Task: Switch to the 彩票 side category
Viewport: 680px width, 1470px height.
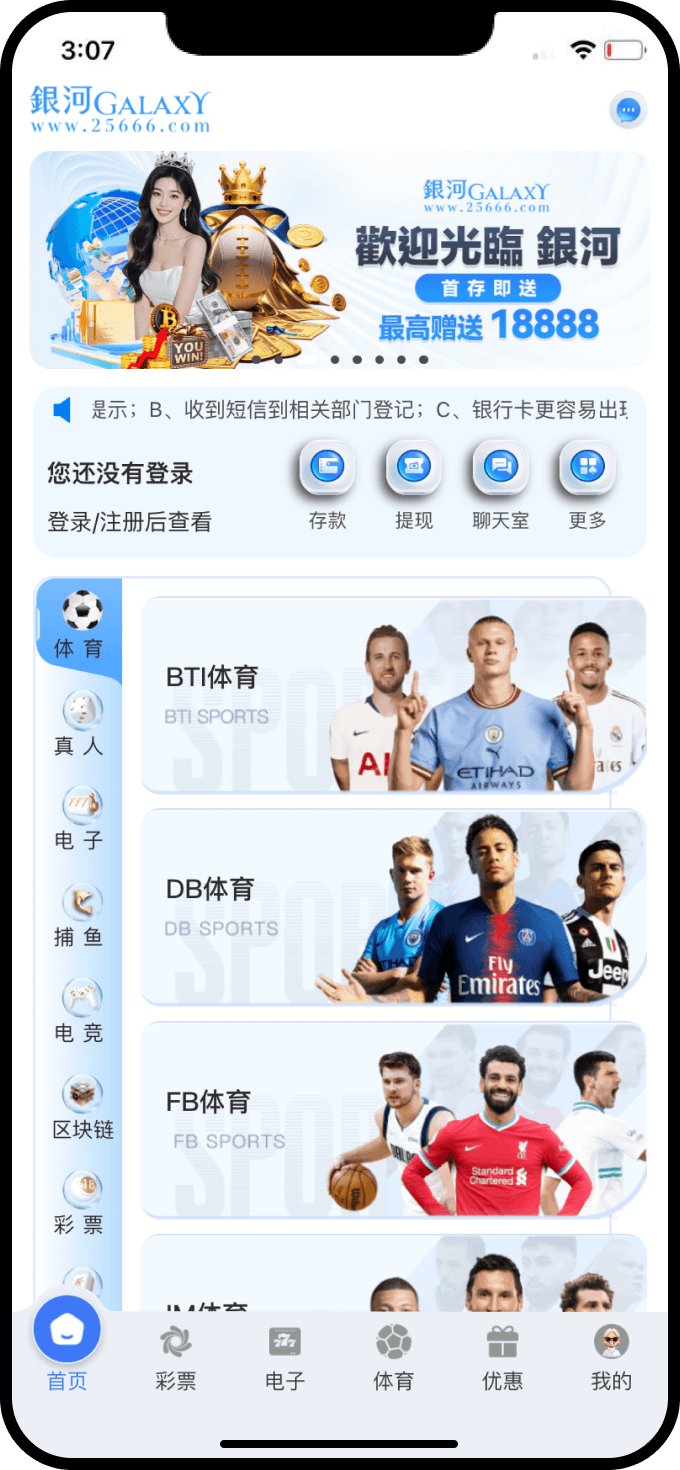Action: pos(79,1204)
